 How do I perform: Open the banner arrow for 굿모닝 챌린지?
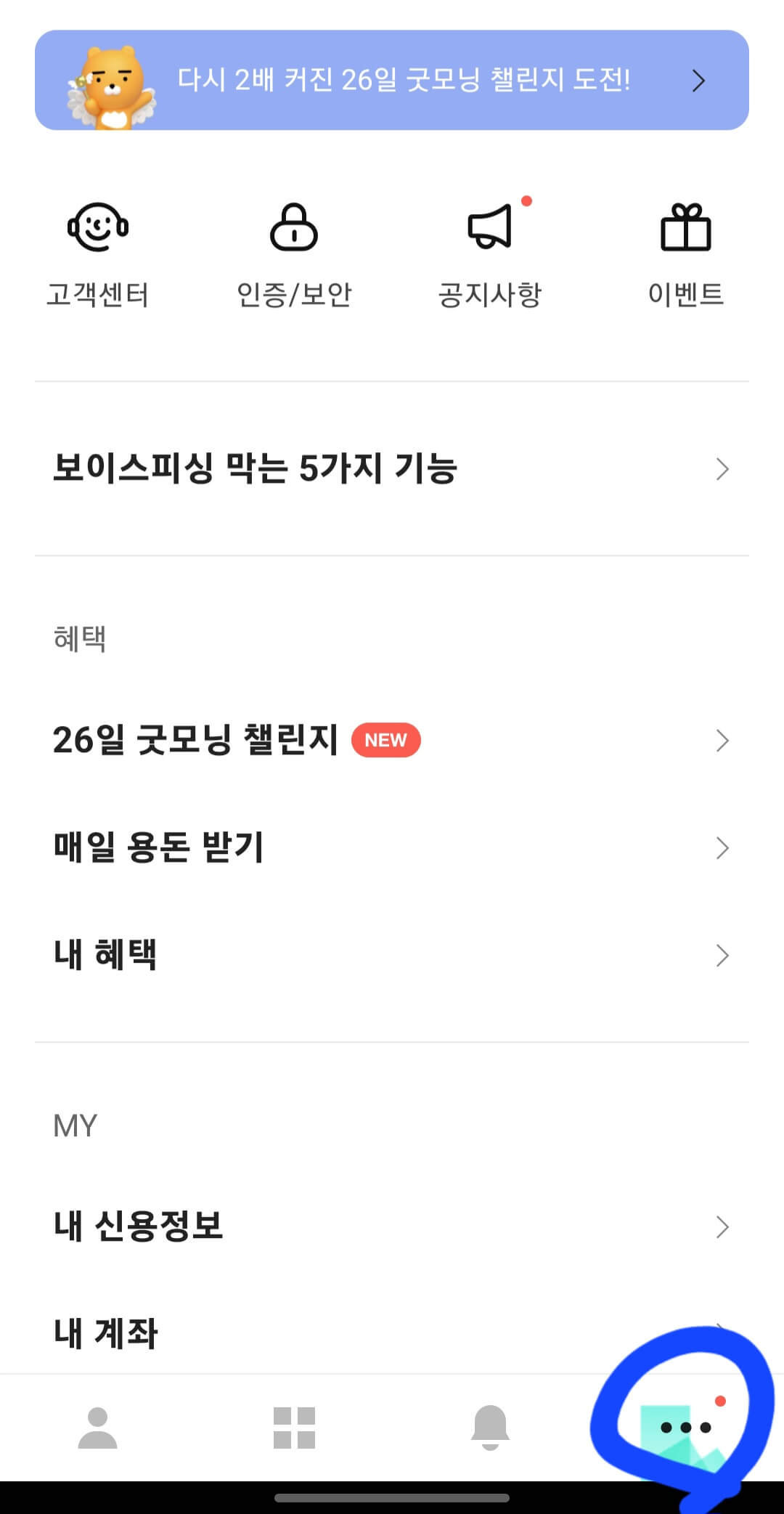point(698,81)
